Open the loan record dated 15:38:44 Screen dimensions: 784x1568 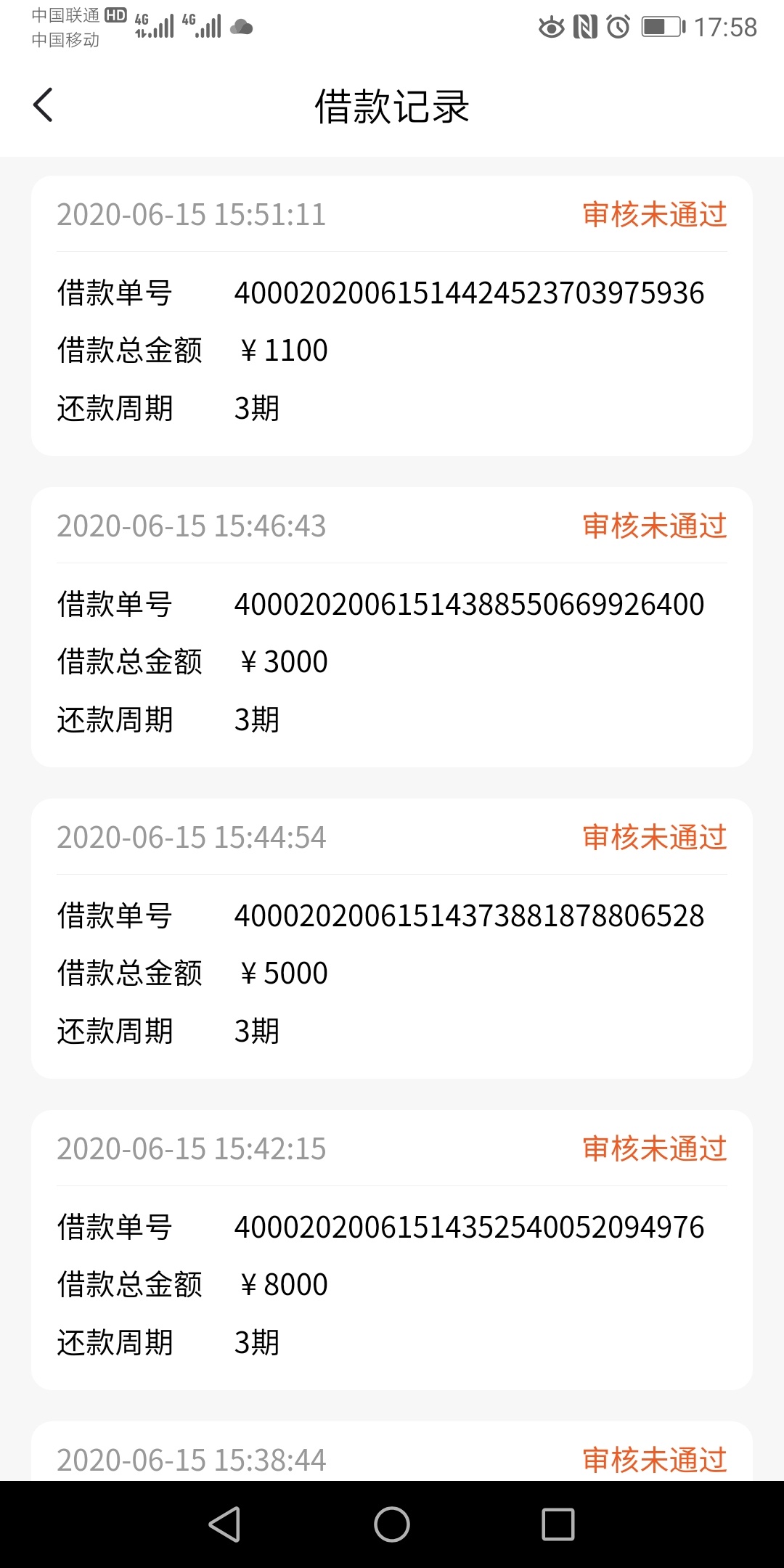[x=392, y=1451]
